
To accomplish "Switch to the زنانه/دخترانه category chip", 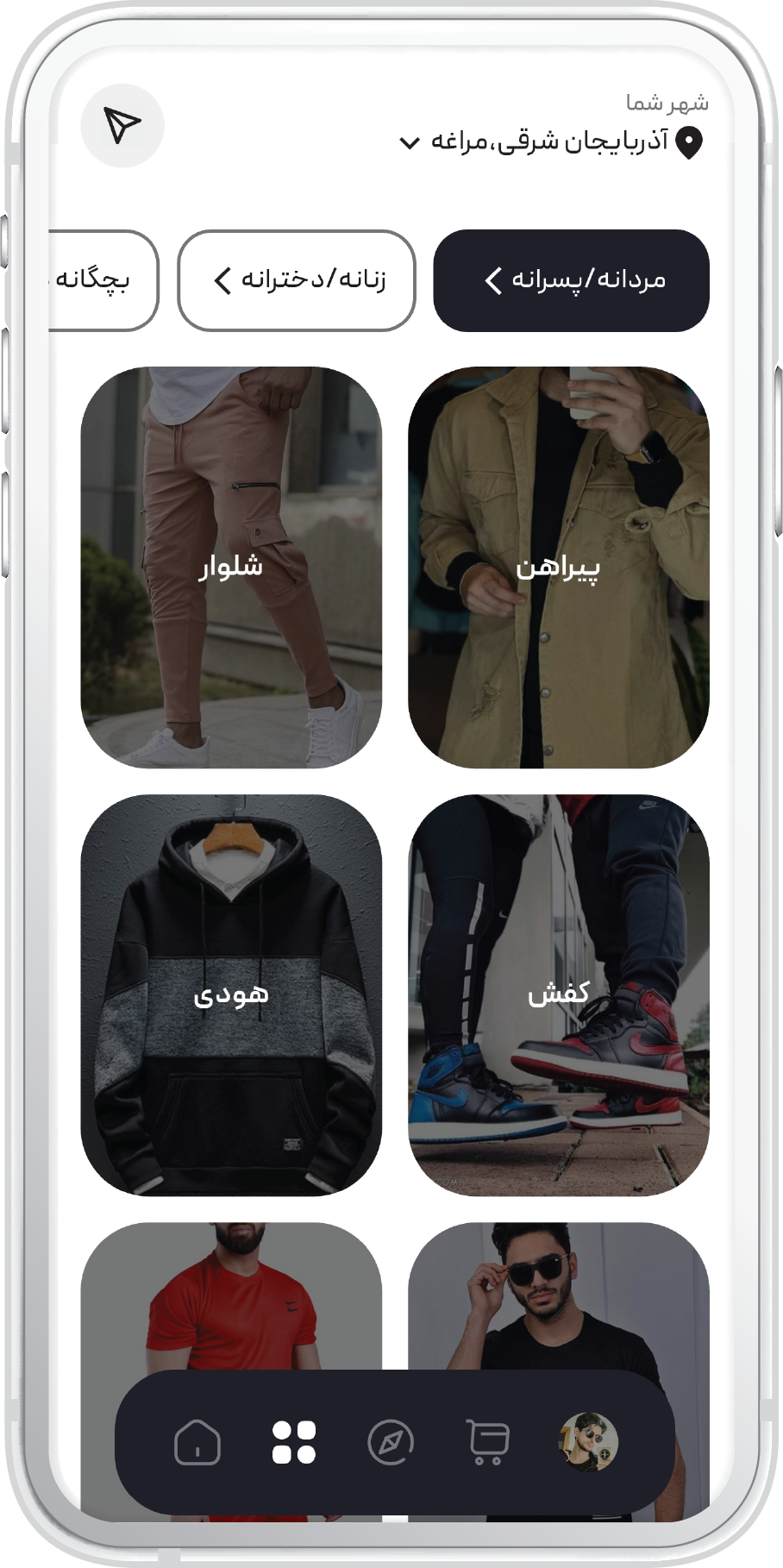I will (x=296, y=280).
